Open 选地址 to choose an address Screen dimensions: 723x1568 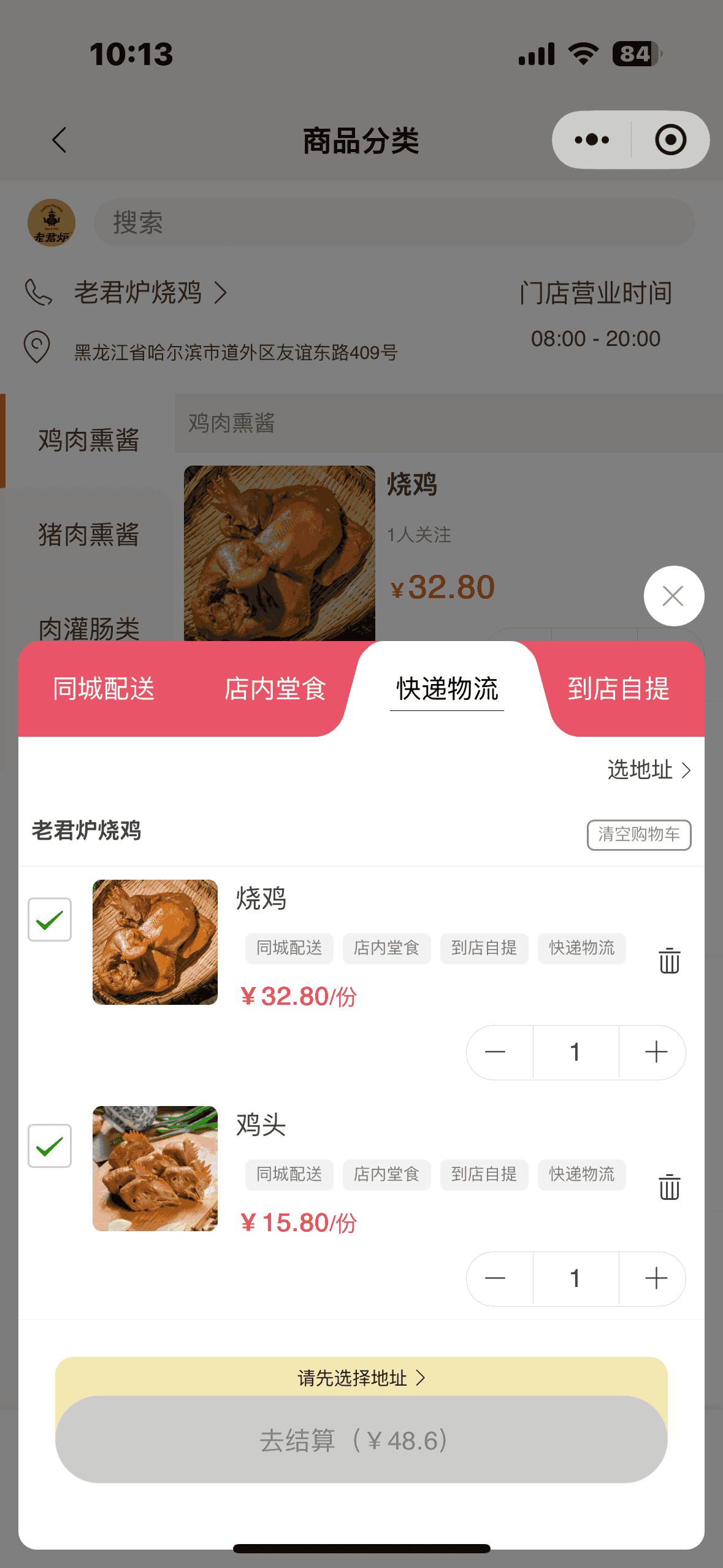pos(648,770)
